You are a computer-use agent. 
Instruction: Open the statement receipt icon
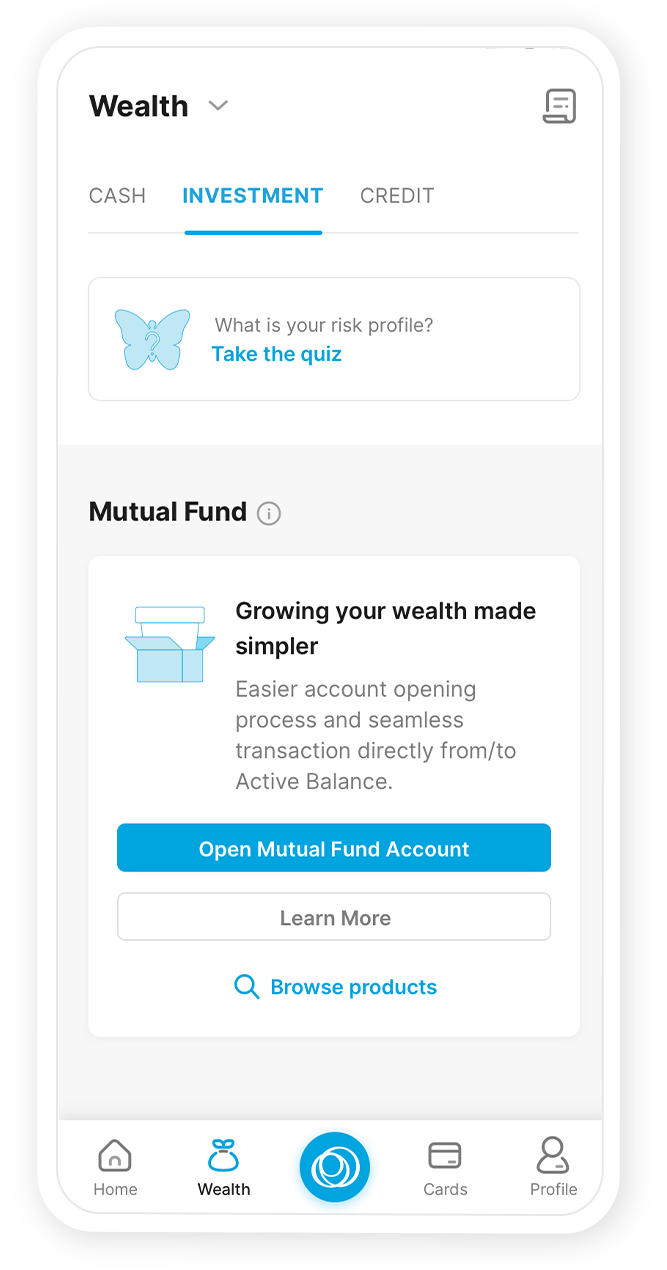click(x=559, y=106)
